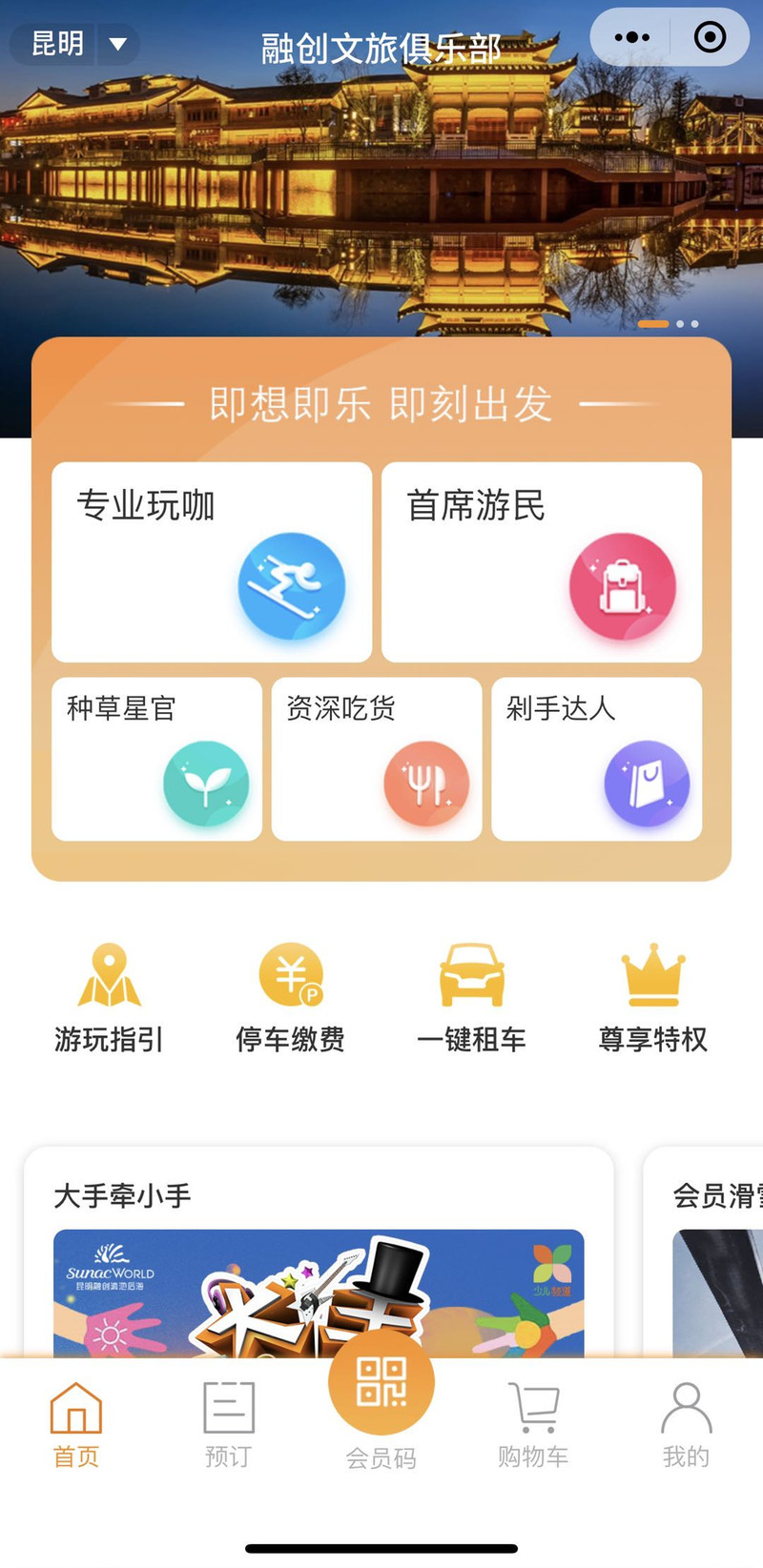View 尊享特权 privileges

click(x=653, y=997)
